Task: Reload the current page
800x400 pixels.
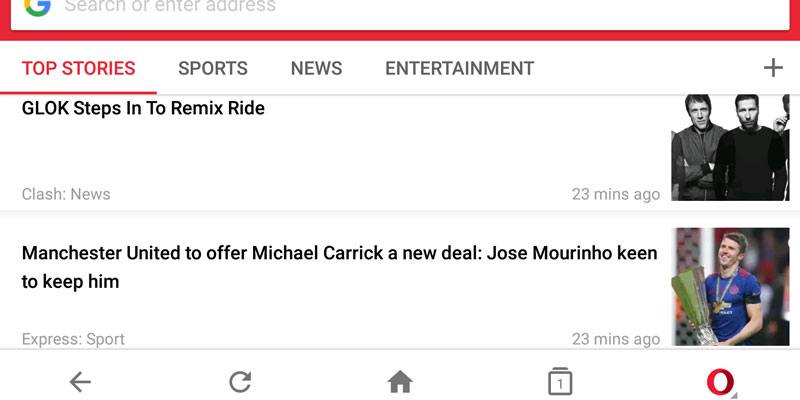Action: pyautogui.click(x=240, y=381)
